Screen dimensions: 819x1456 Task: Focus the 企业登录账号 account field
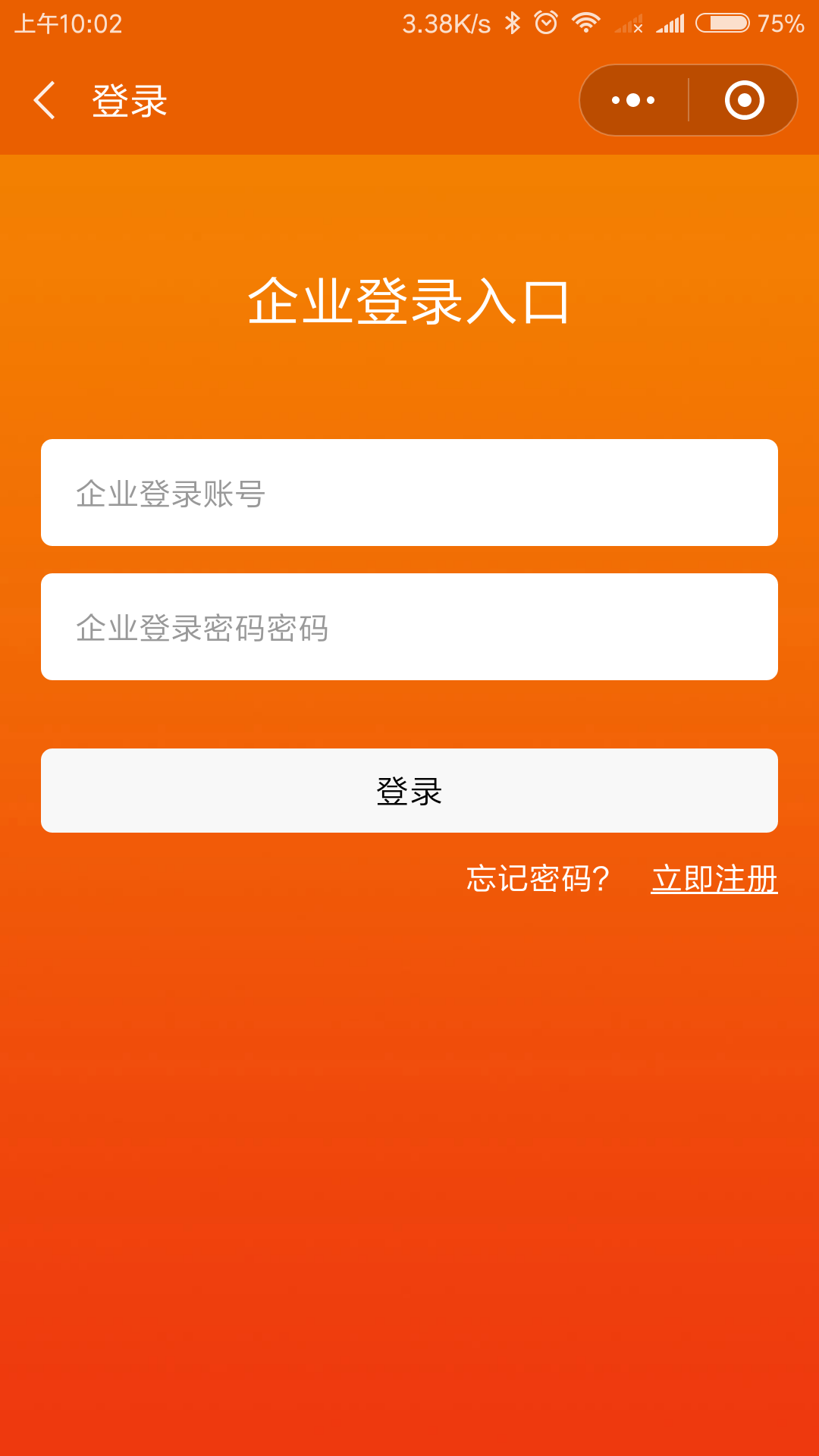[409, 492]
